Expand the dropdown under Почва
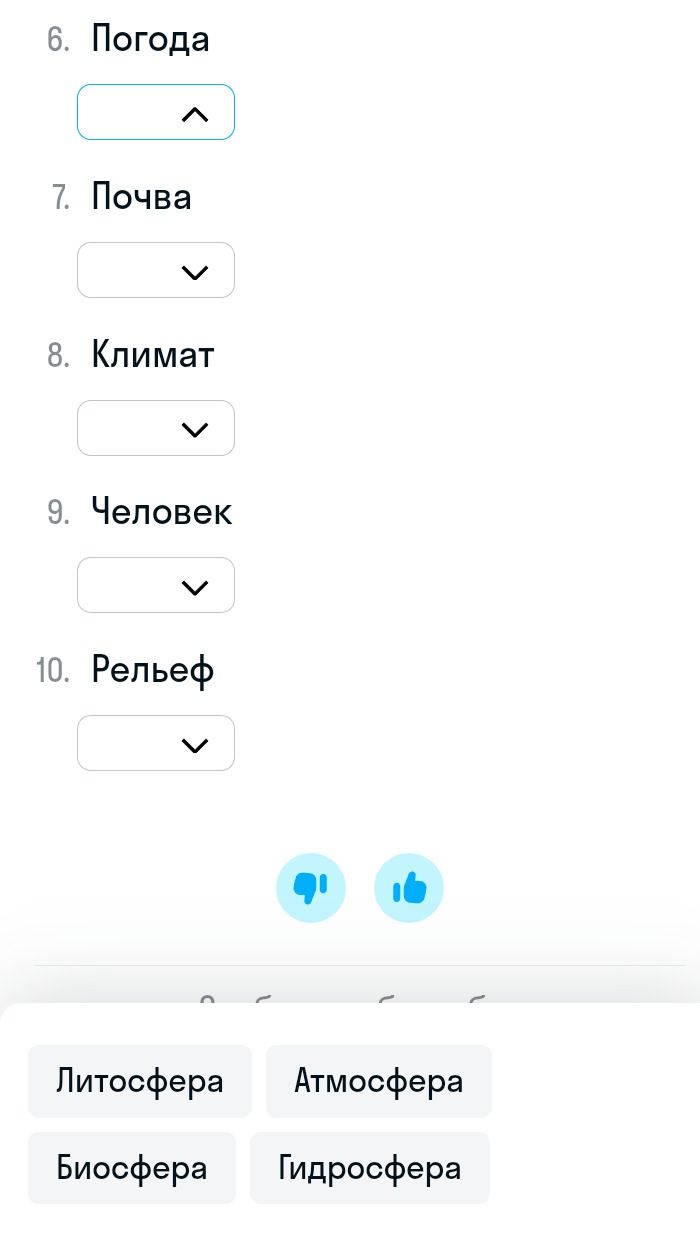This screenshot has width=700, height=1241. click(156, 270)
